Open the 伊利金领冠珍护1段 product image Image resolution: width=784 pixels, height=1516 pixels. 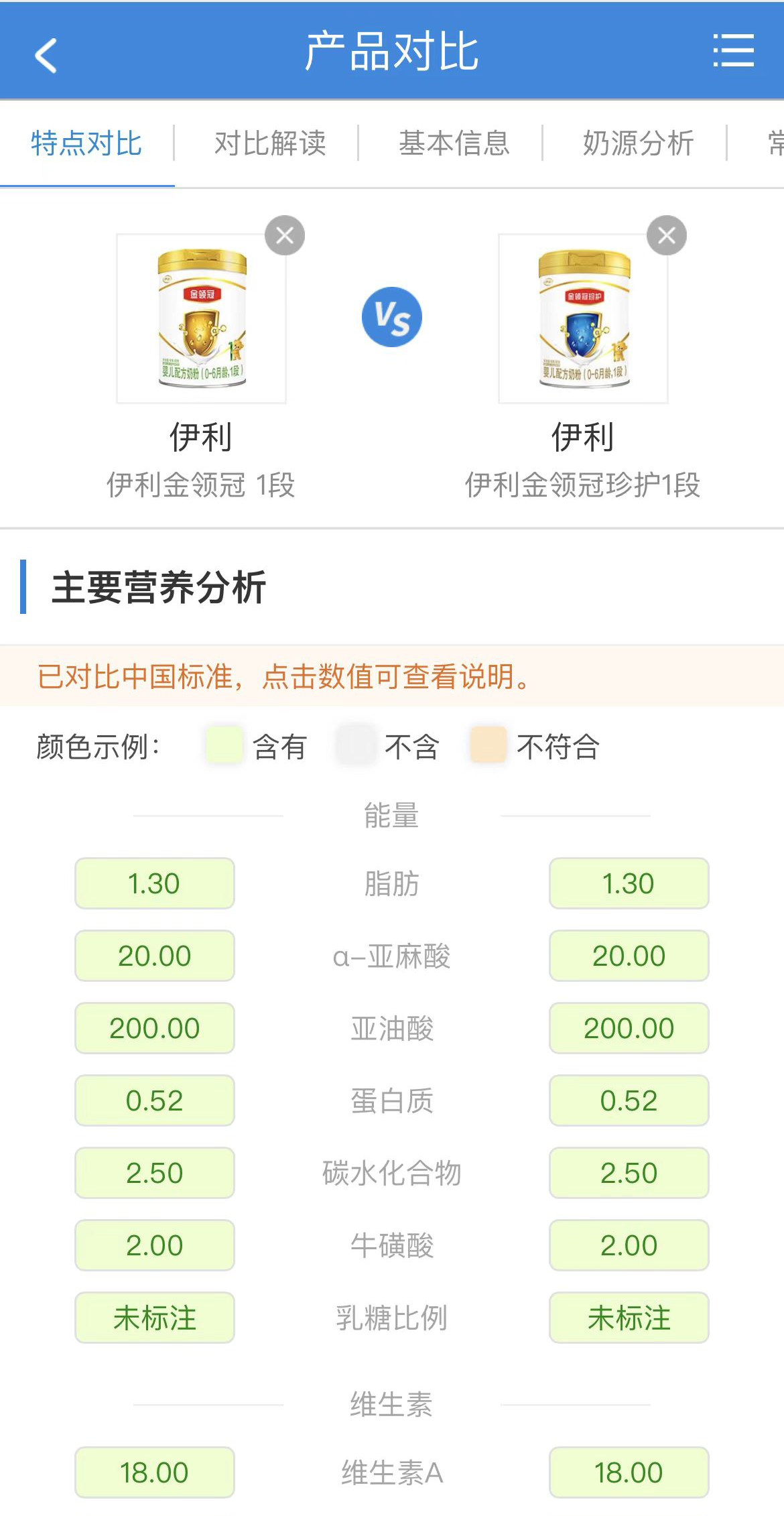click(x=584, y=318)
